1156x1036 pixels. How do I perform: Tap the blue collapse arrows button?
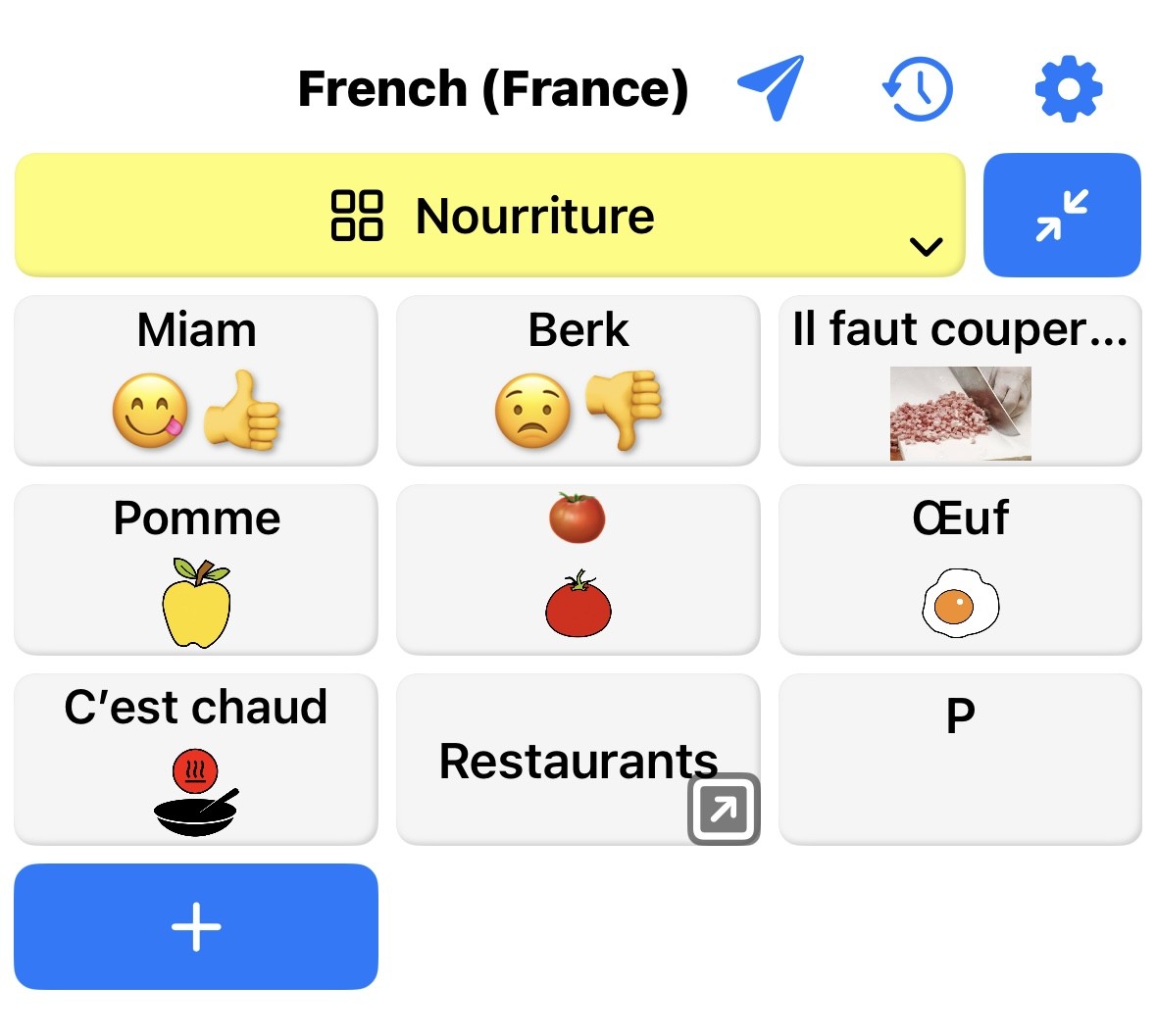tap(1062, 216)
